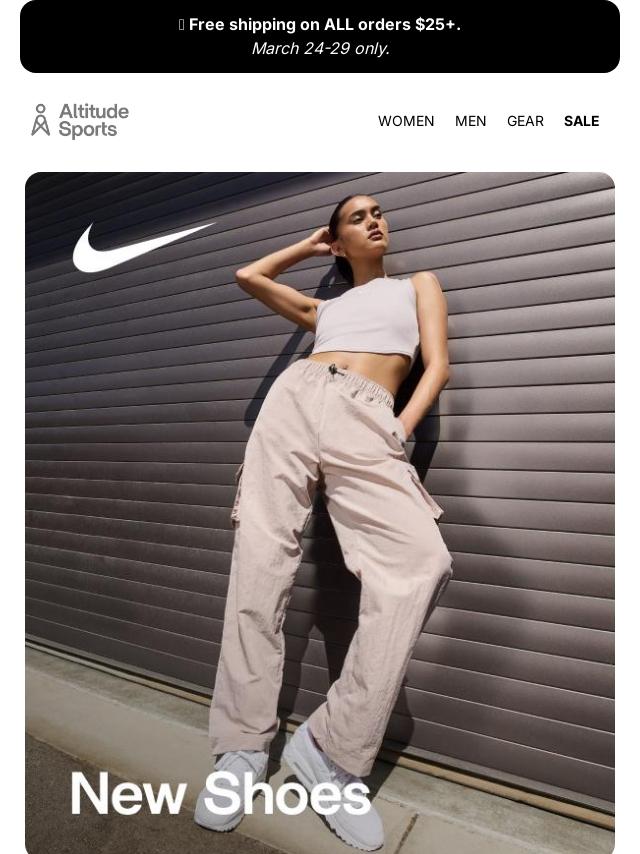View the SALE page
Screen dimensions: 640x854
coord(581,121)
